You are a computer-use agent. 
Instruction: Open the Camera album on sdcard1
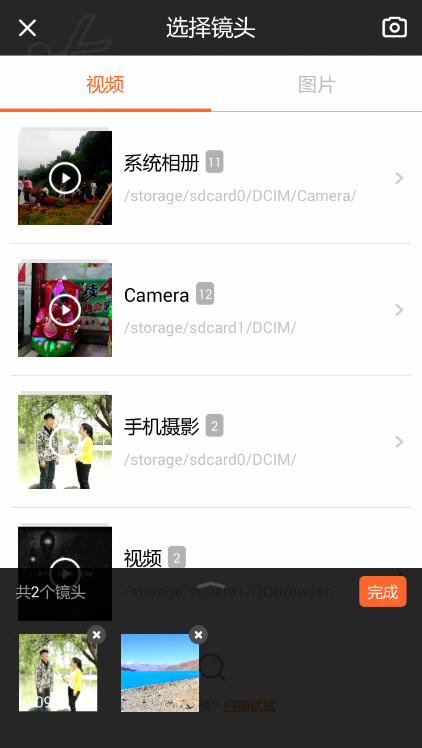point(211,310)
